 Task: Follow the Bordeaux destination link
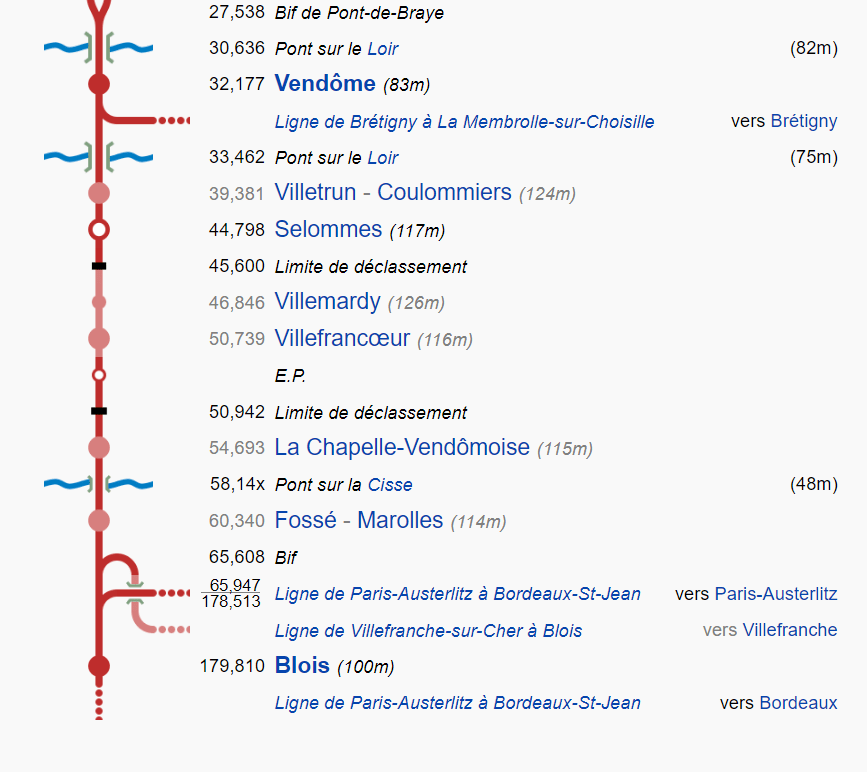(798, 703)
